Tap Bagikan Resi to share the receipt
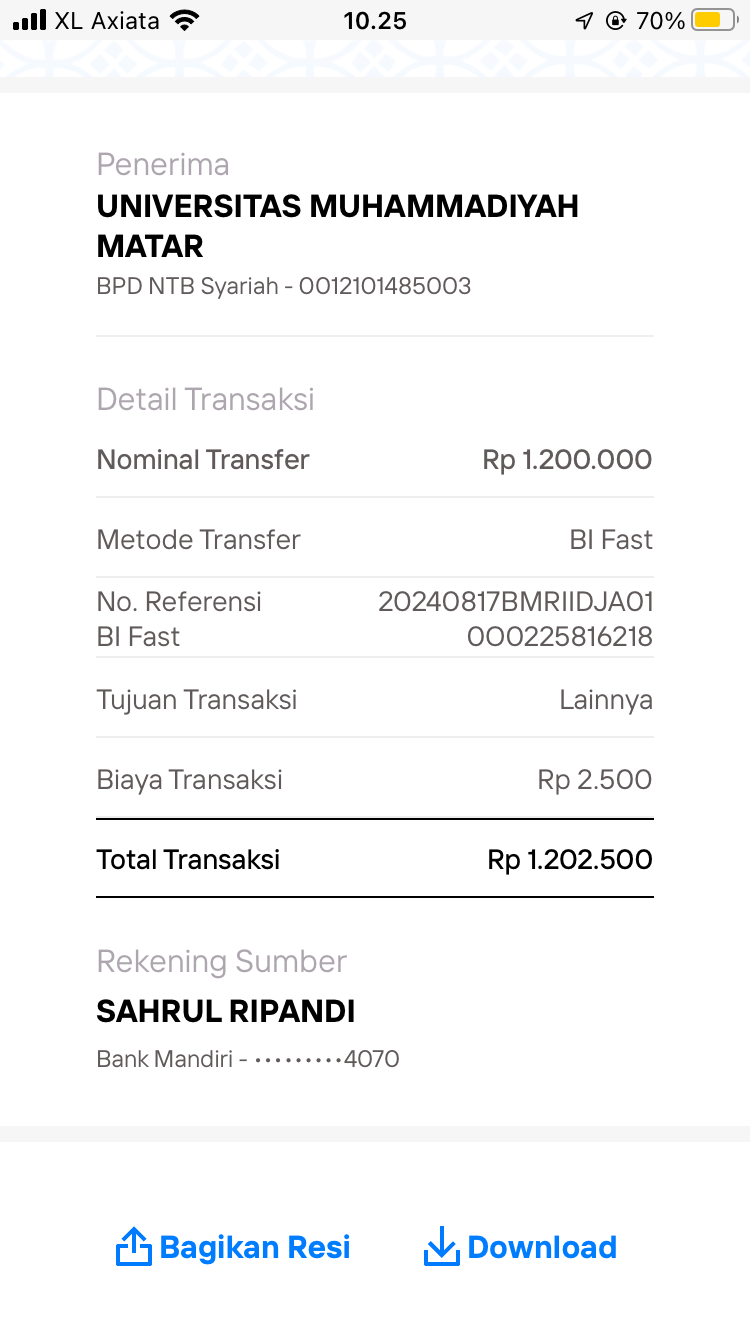This screenshot has height=1334, width=750. 234,1247
